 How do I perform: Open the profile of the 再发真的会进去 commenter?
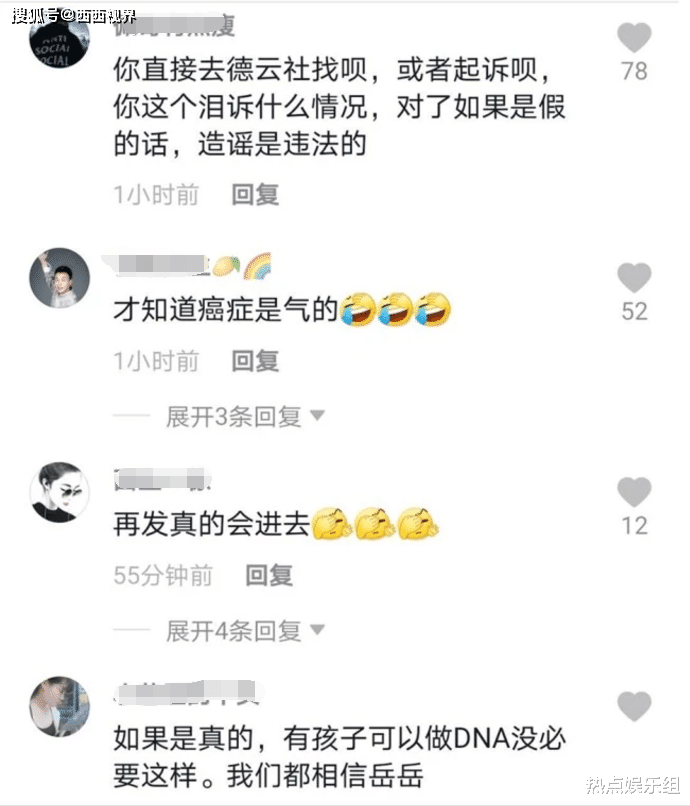pos(60,492)
